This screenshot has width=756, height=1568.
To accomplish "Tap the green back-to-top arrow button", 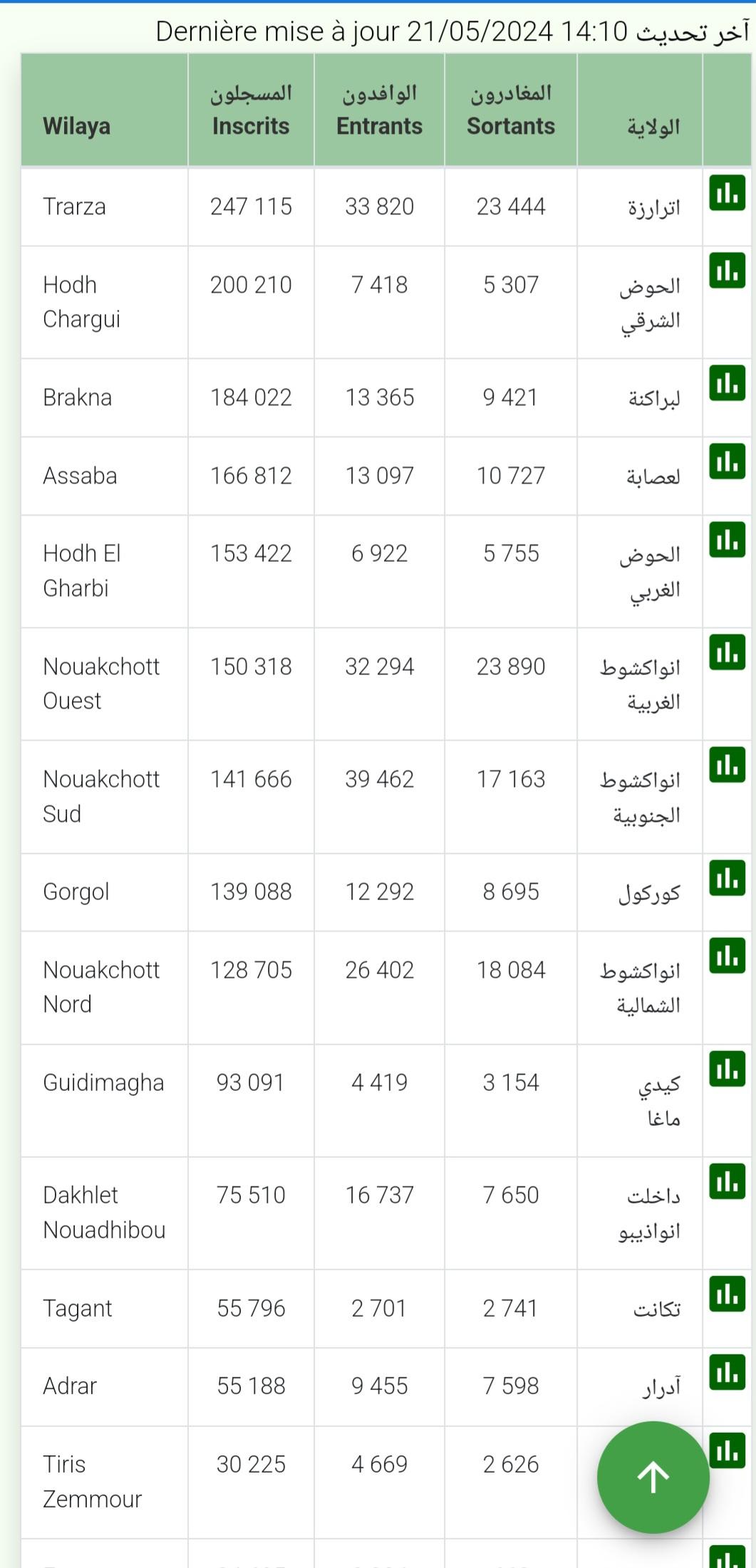I will (653, 1477).
